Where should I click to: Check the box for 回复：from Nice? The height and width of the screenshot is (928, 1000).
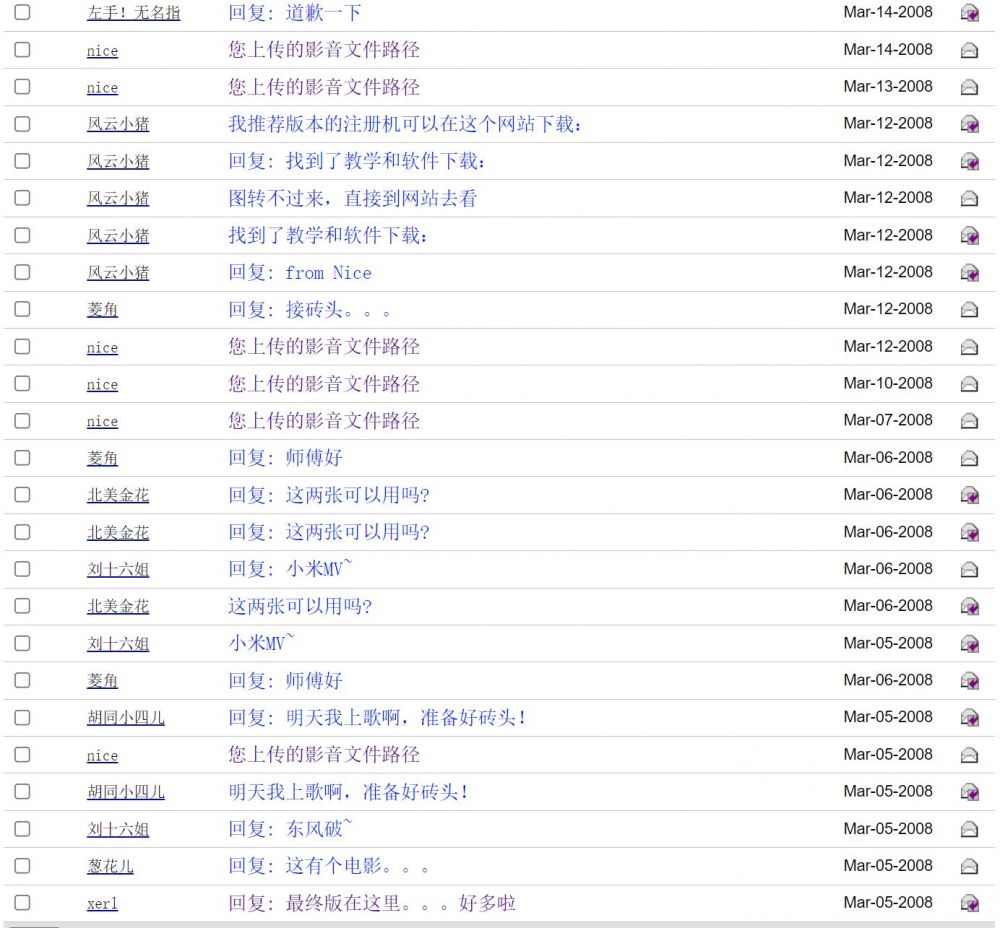22,272
